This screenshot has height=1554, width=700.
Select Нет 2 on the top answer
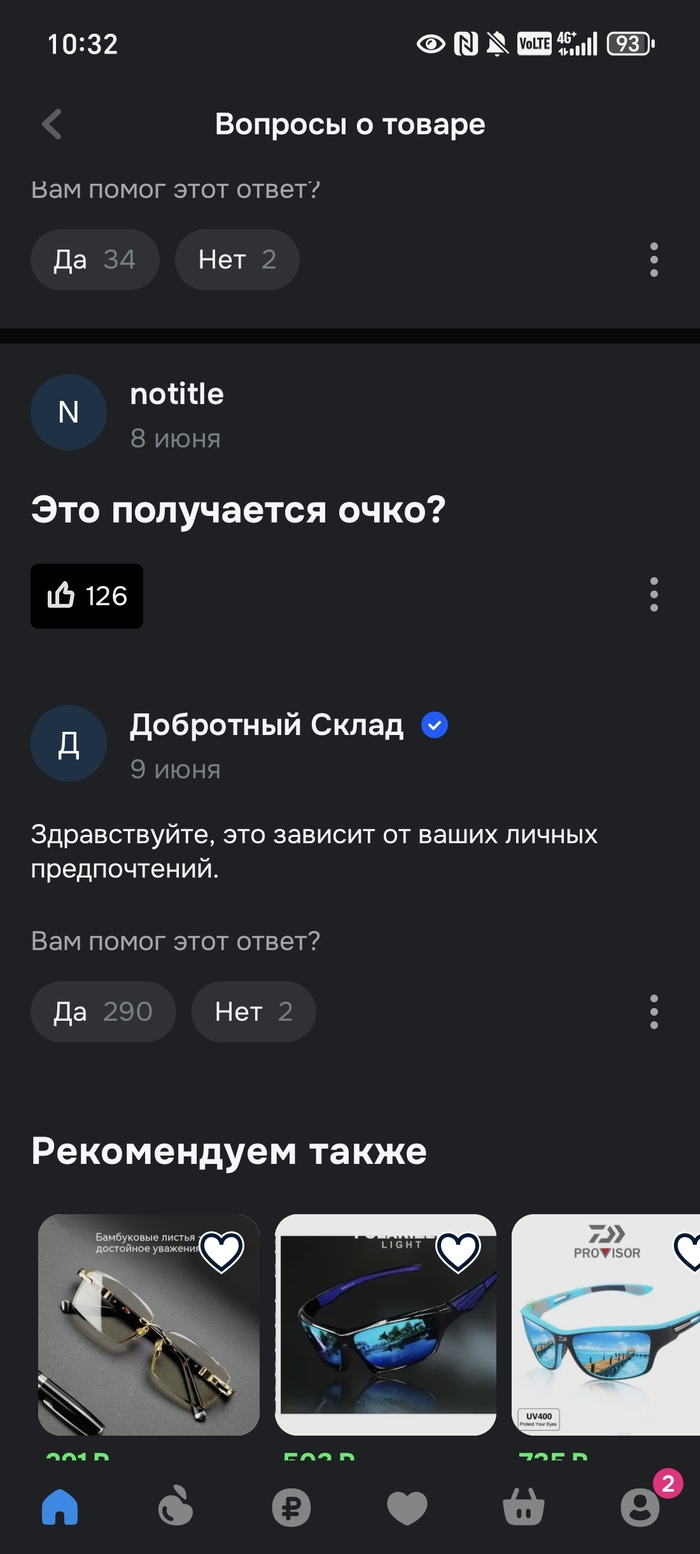(x=237, y=260)
